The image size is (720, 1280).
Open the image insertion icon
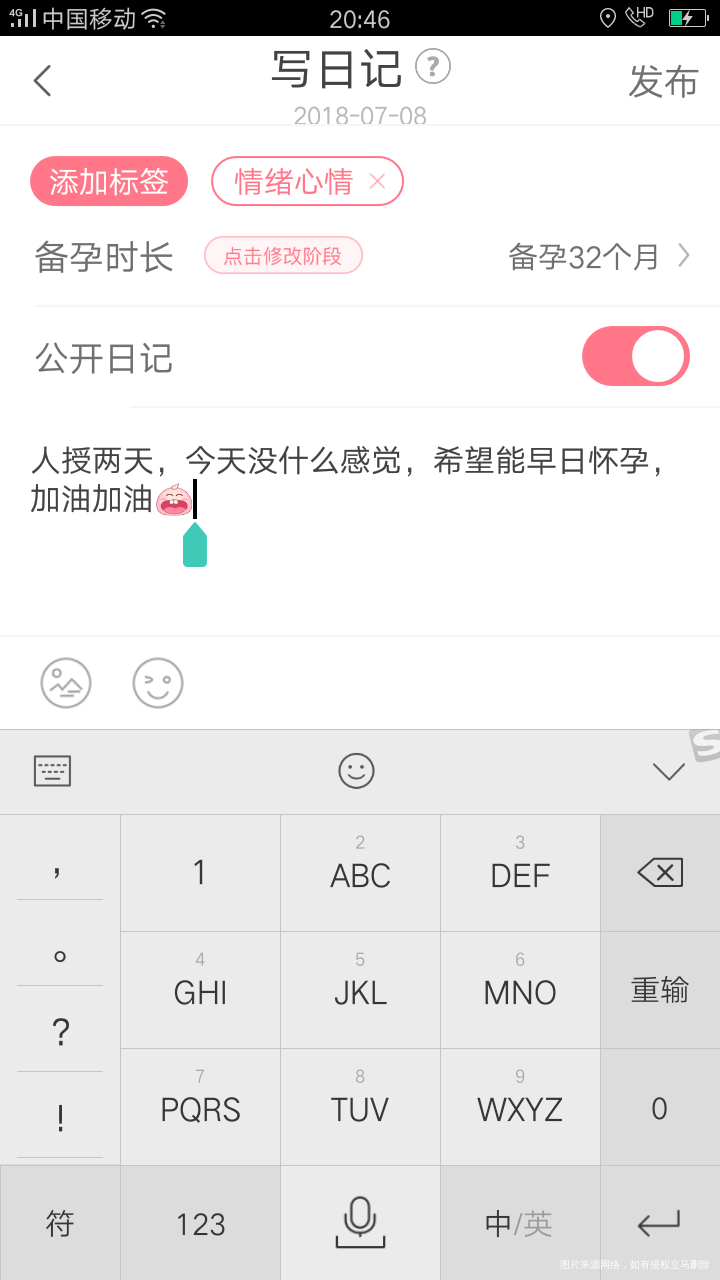(x=65, y=683)
